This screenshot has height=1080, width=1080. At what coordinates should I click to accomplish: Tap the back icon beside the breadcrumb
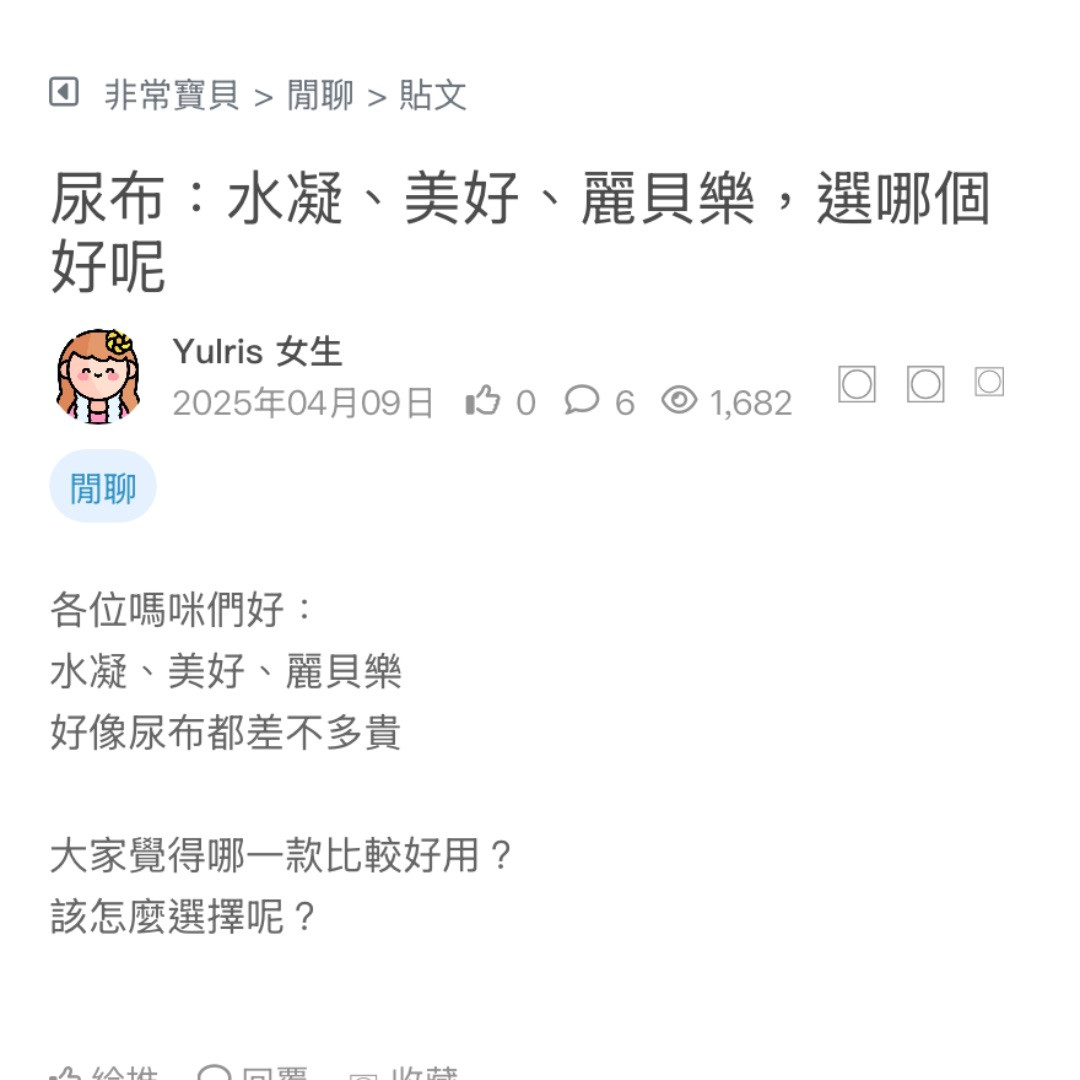click(x=64, y=94)
